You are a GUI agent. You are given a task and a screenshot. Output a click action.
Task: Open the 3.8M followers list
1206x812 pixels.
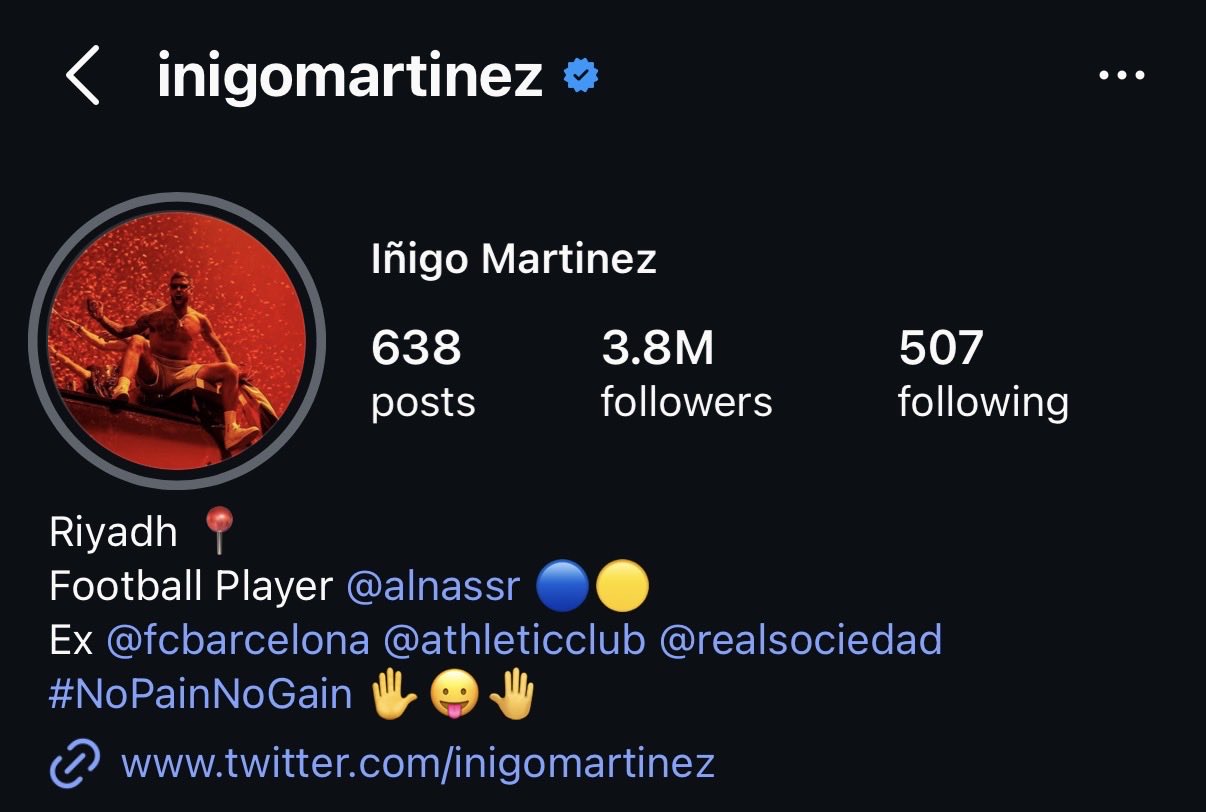click(x=686, y=375)
